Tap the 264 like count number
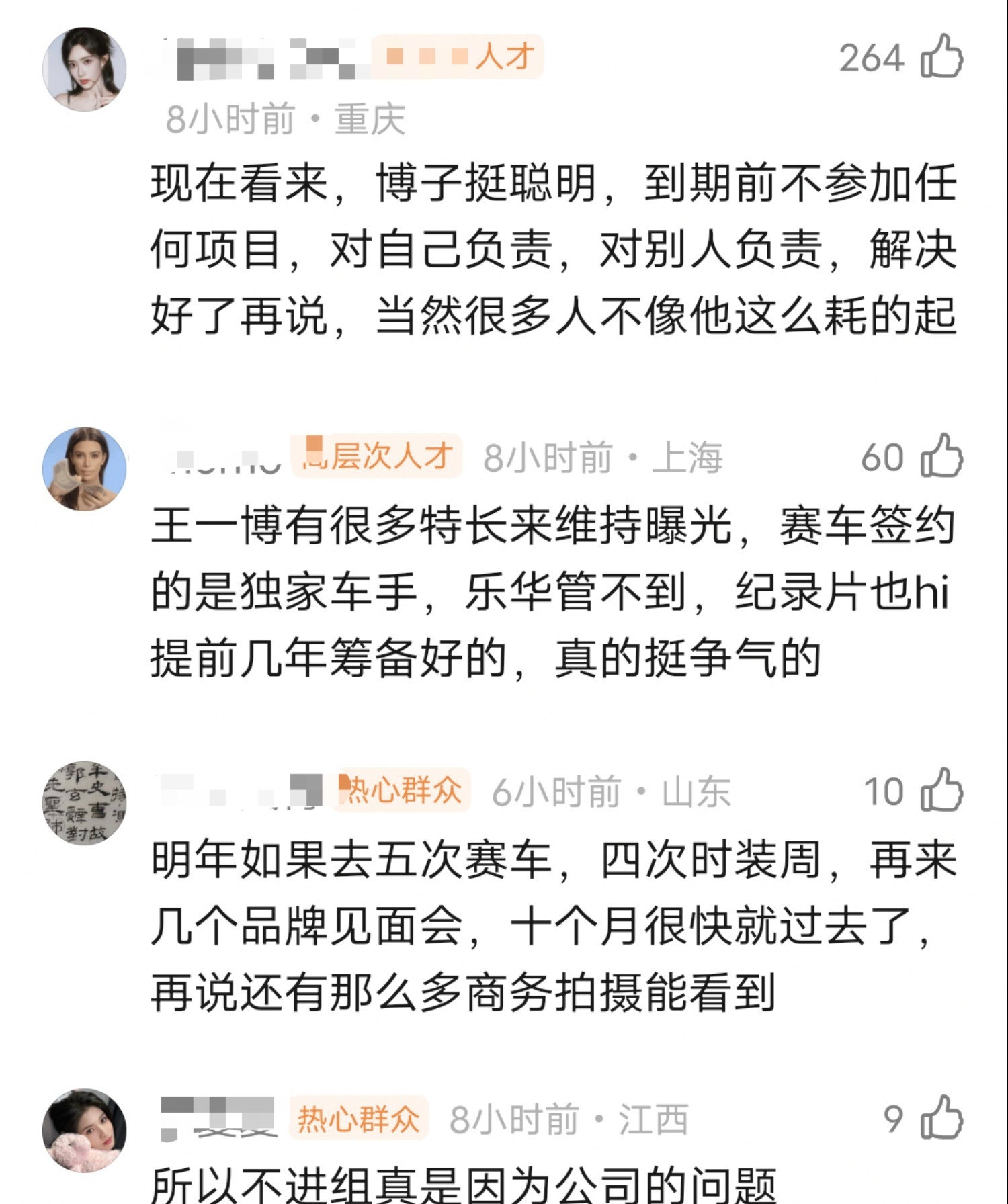Image resolution: width=1008 pixels, height=1204 pixels. point(871,57)
